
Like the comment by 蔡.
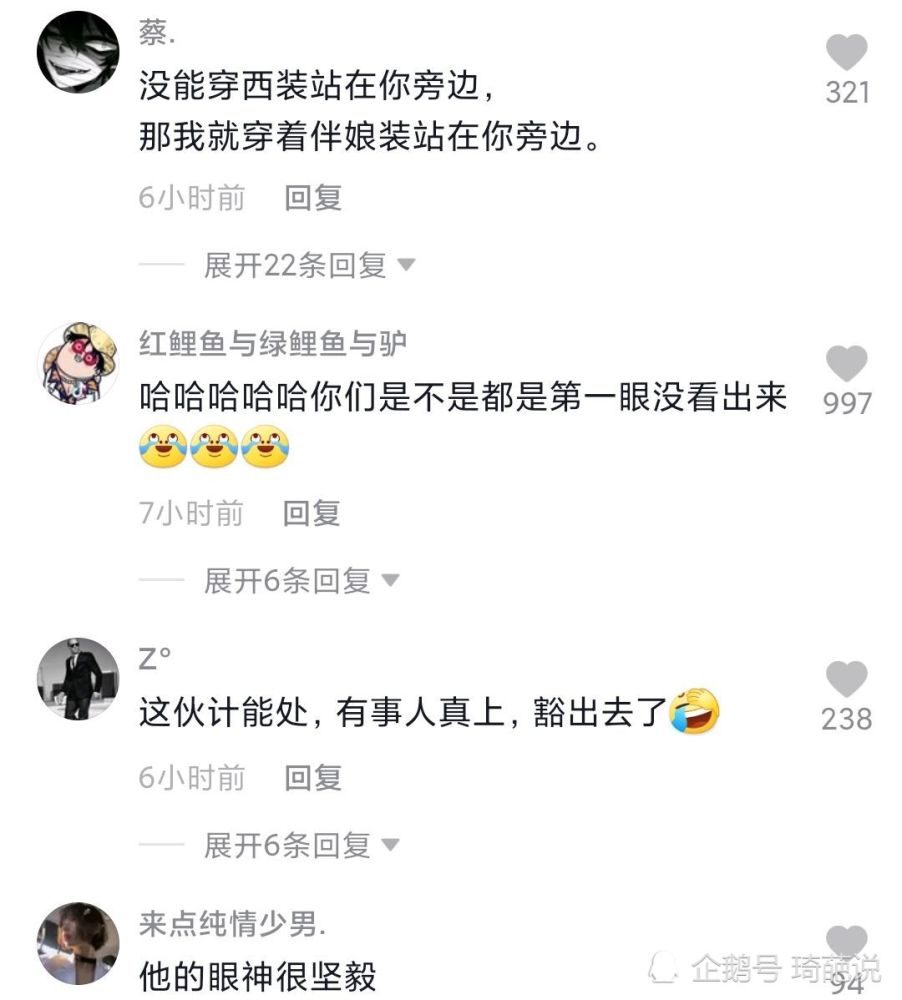point(847,51)
